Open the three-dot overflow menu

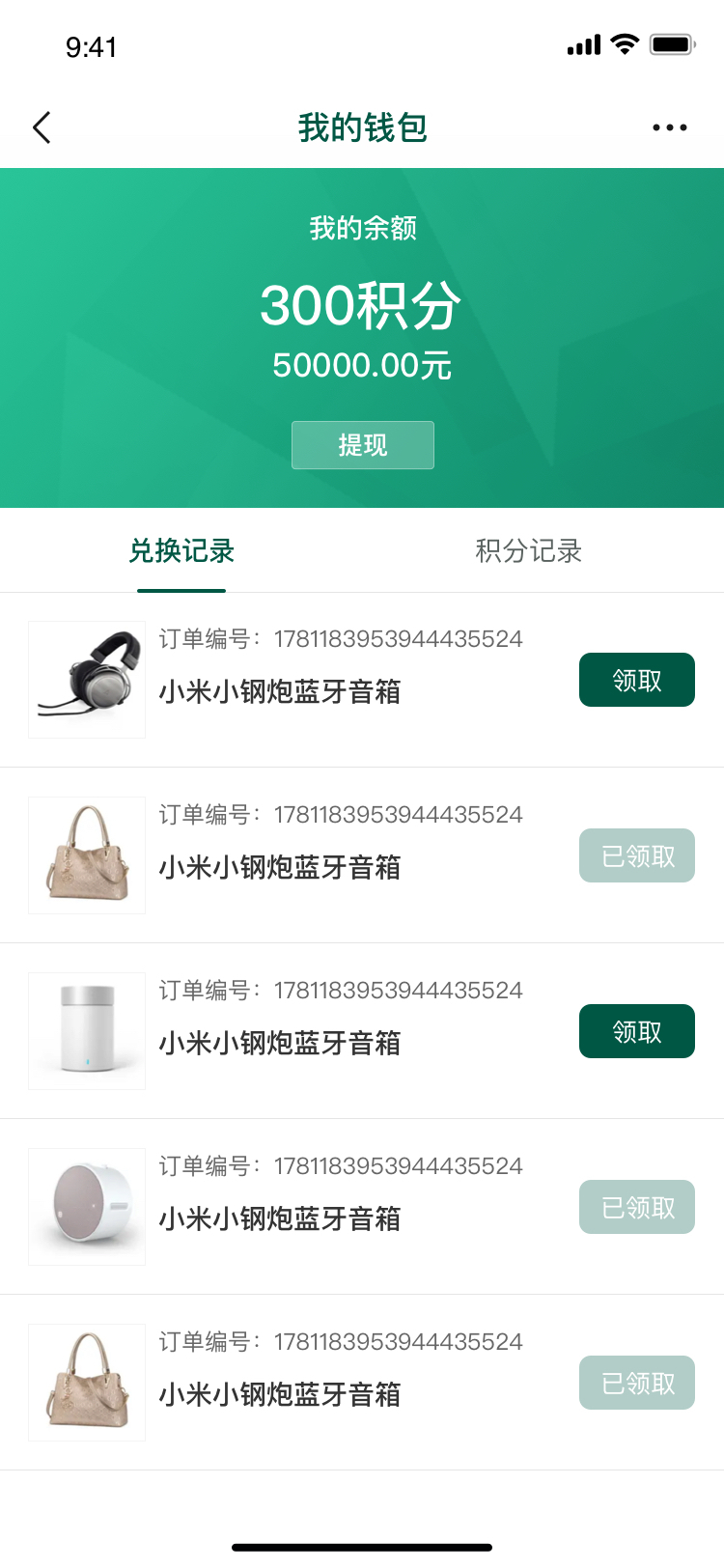click(x=669, y=127)
